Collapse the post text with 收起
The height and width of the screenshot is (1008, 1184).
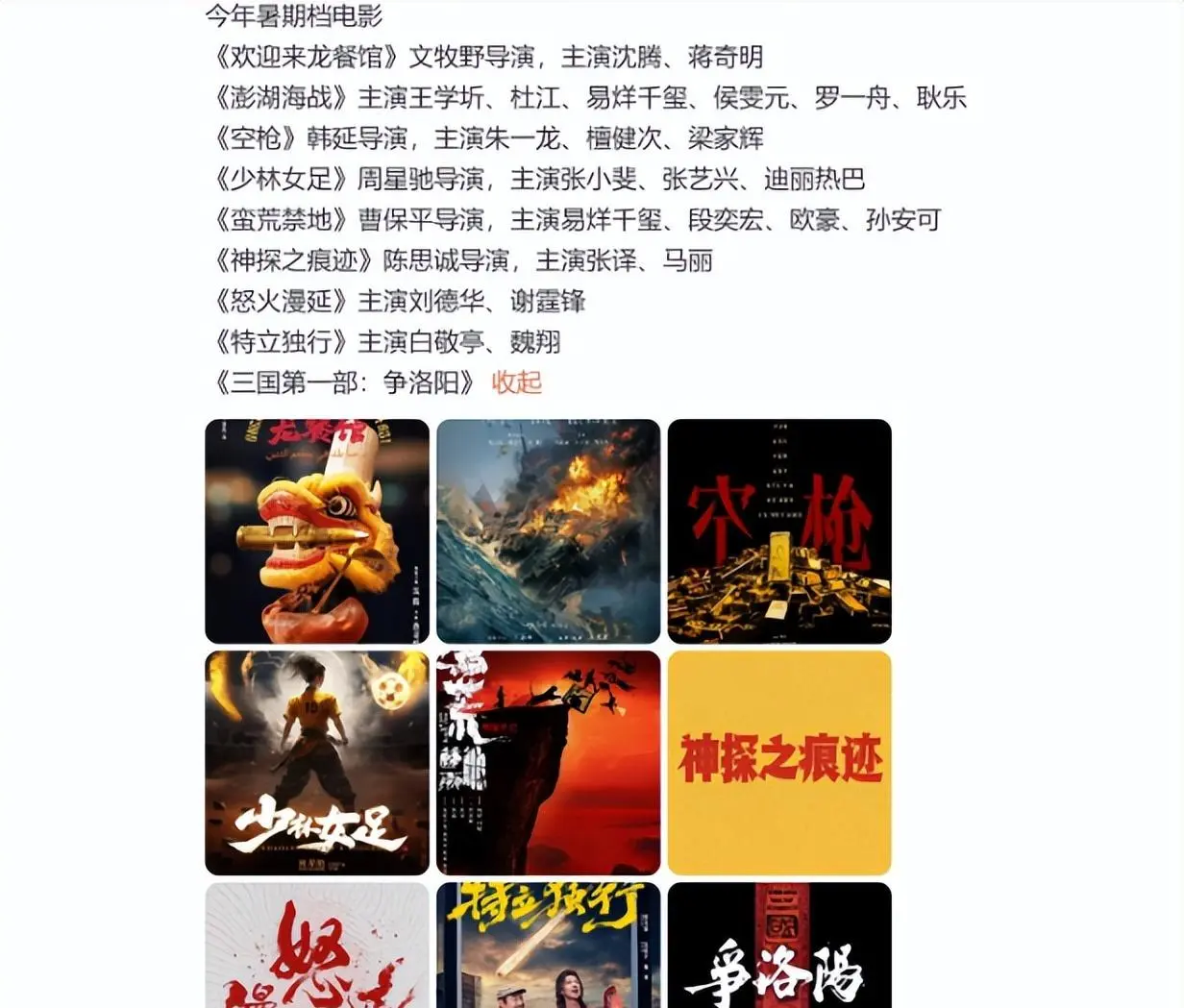[516, 382]
